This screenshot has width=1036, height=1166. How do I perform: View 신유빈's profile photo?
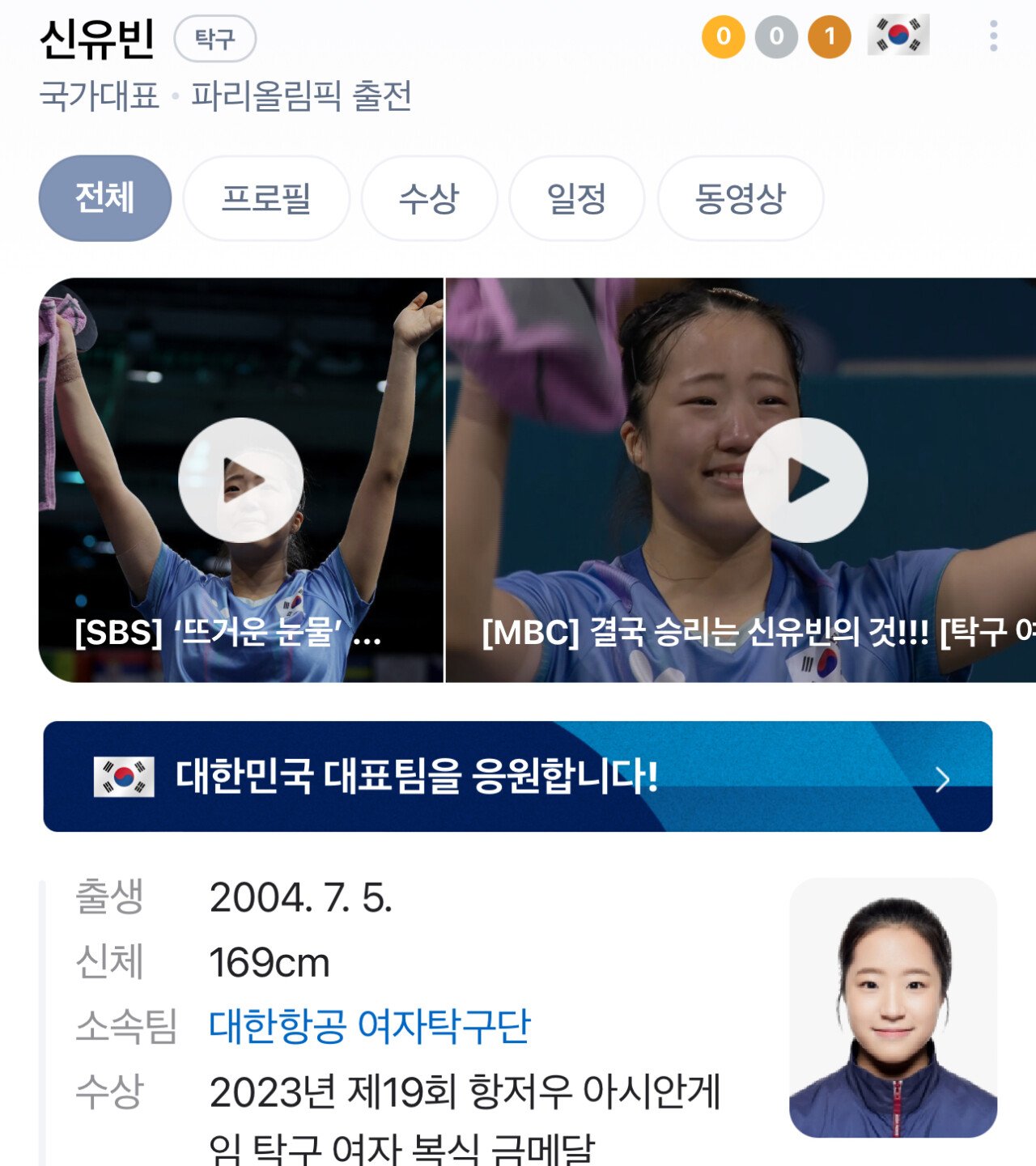(x=893, y=1008)
